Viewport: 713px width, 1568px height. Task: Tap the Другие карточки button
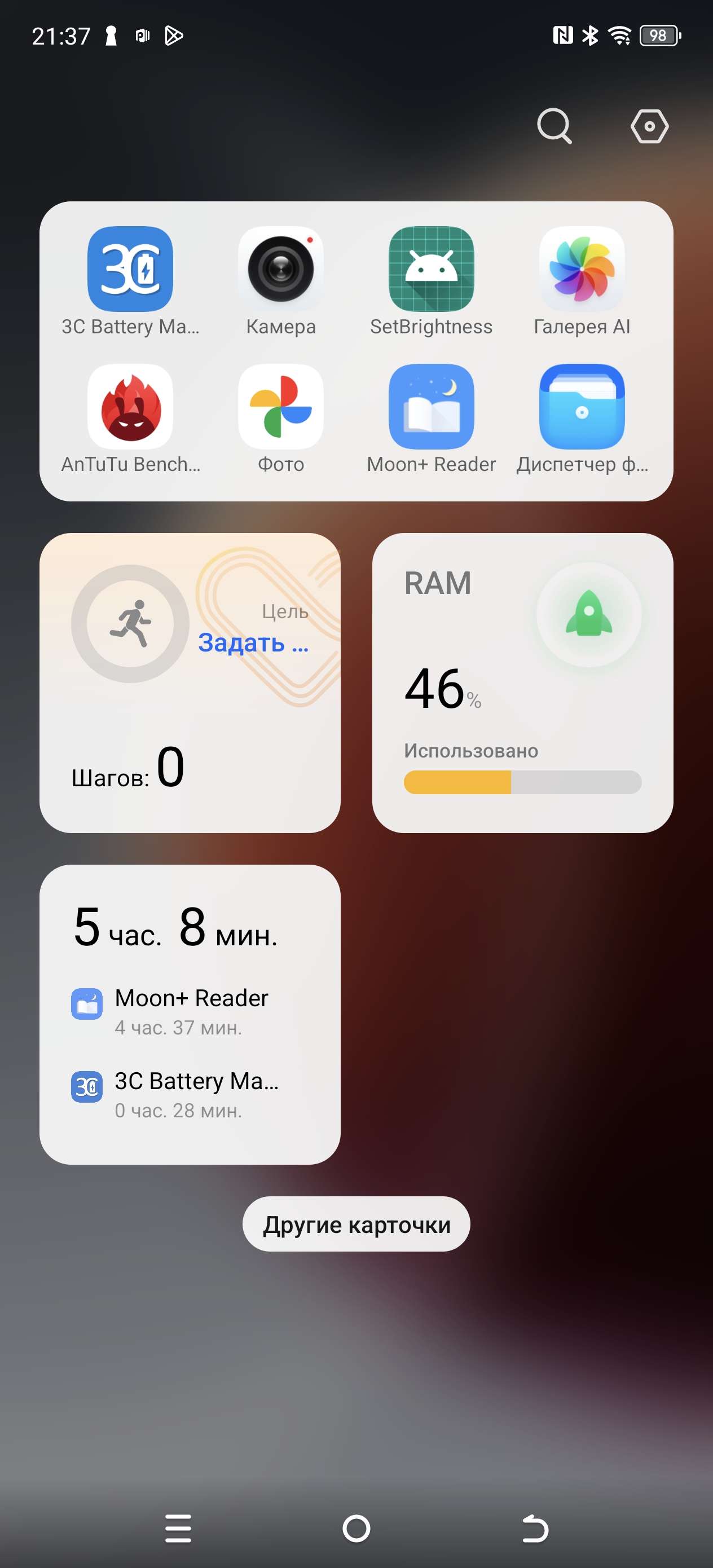356,1224
